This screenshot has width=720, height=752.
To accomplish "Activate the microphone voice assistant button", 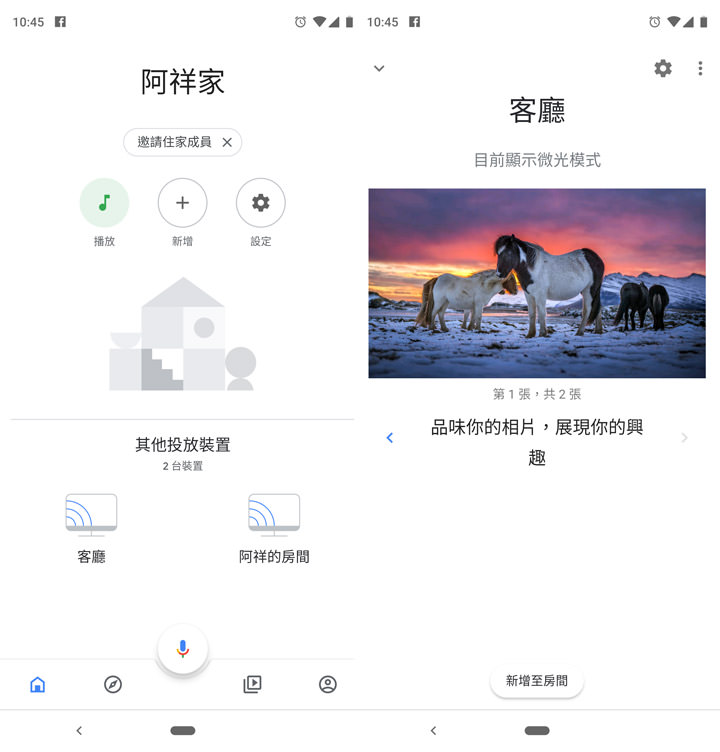I will [182, 649].
